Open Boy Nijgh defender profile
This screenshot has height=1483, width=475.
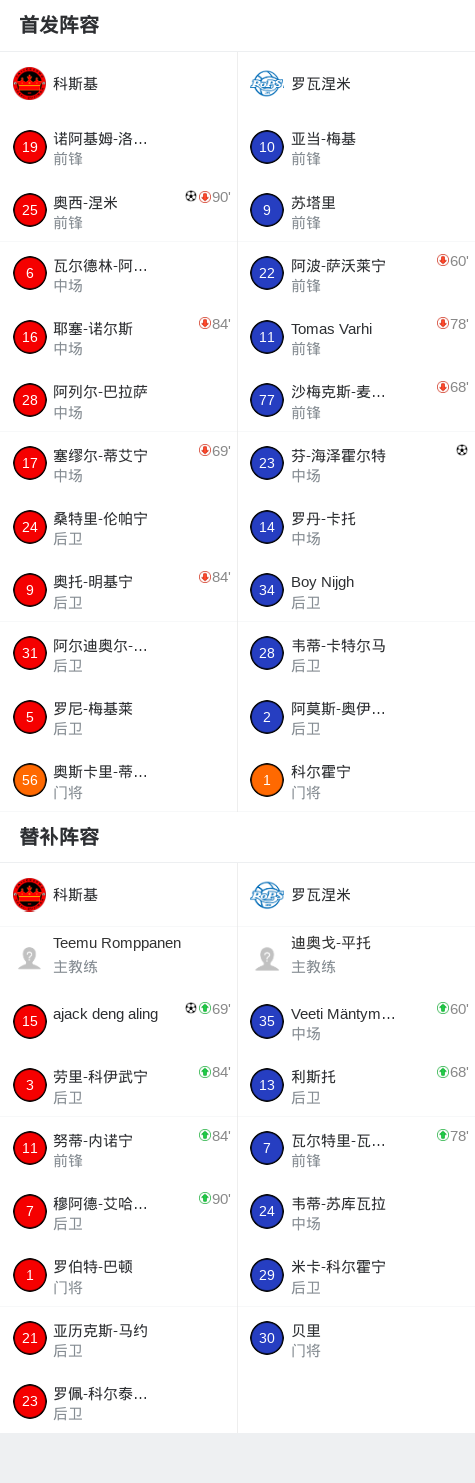coord(356,590)
